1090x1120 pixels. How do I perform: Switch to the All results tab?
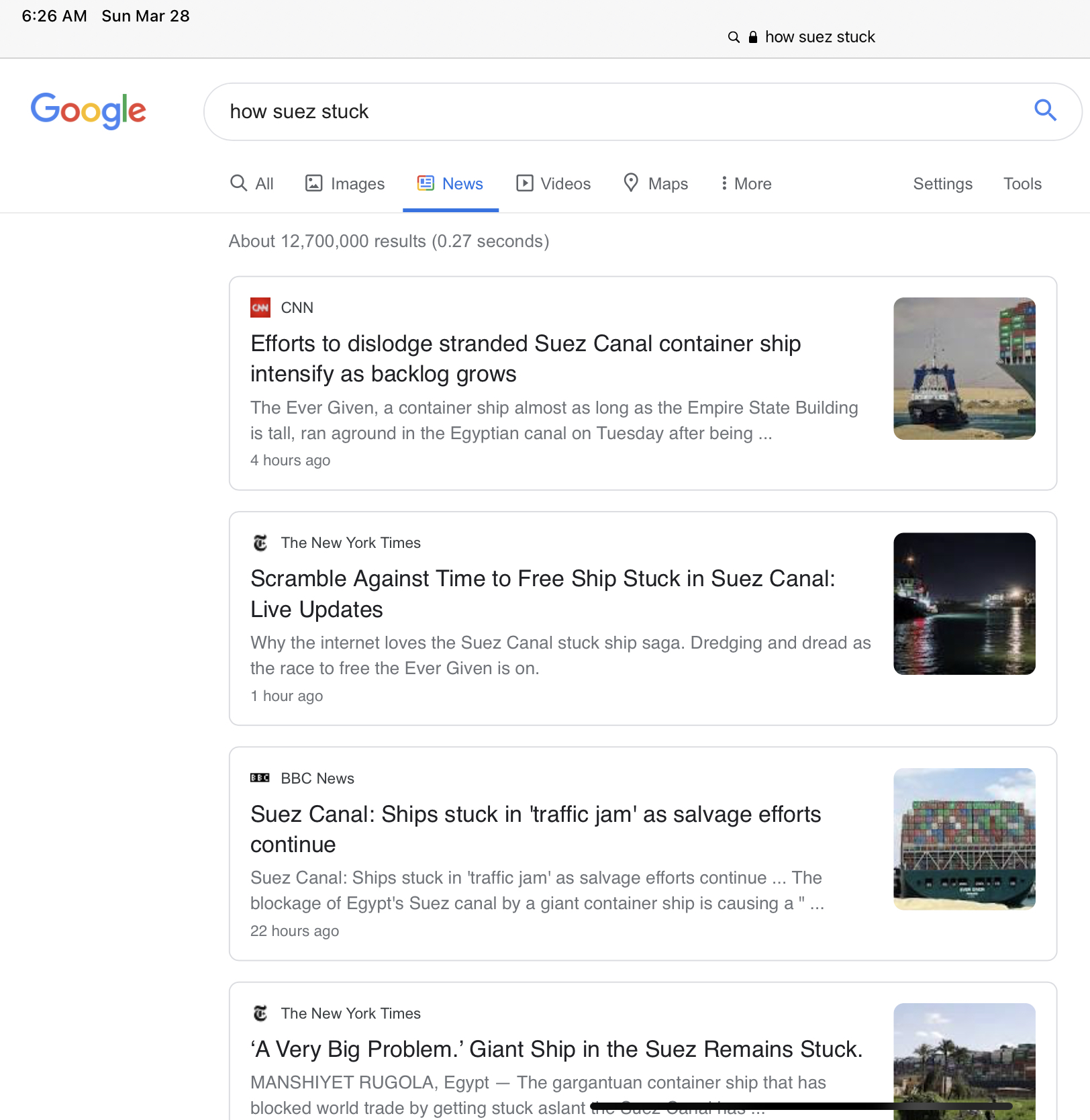pos(252,183)
